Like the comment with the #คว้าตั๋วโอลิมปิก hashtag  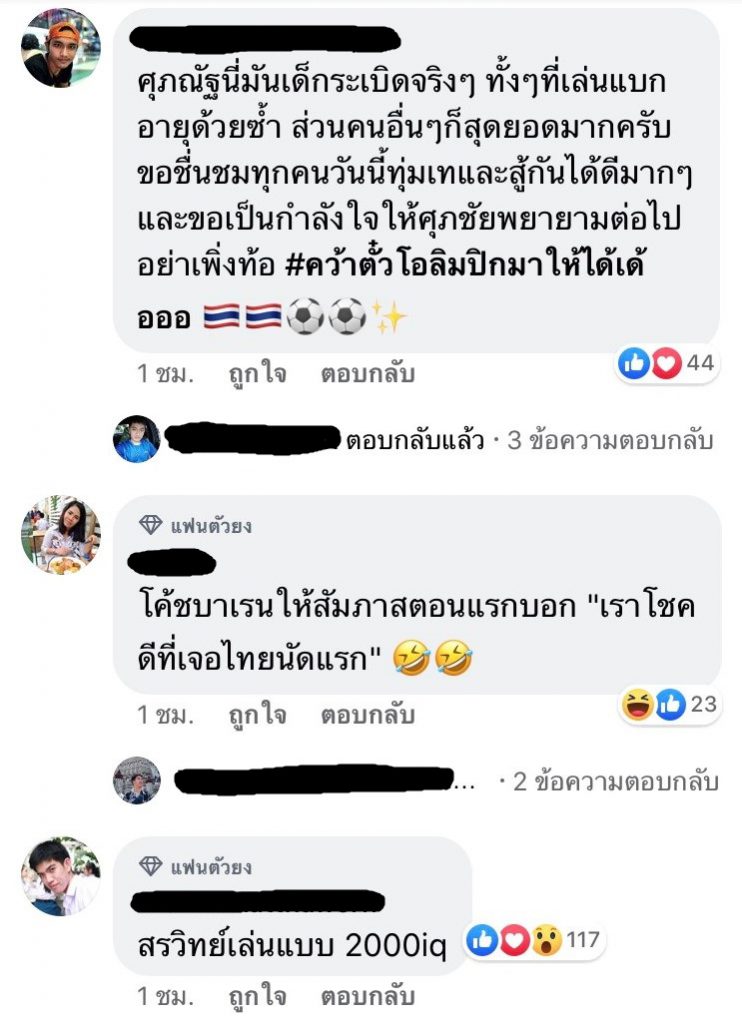pos(257,374)
